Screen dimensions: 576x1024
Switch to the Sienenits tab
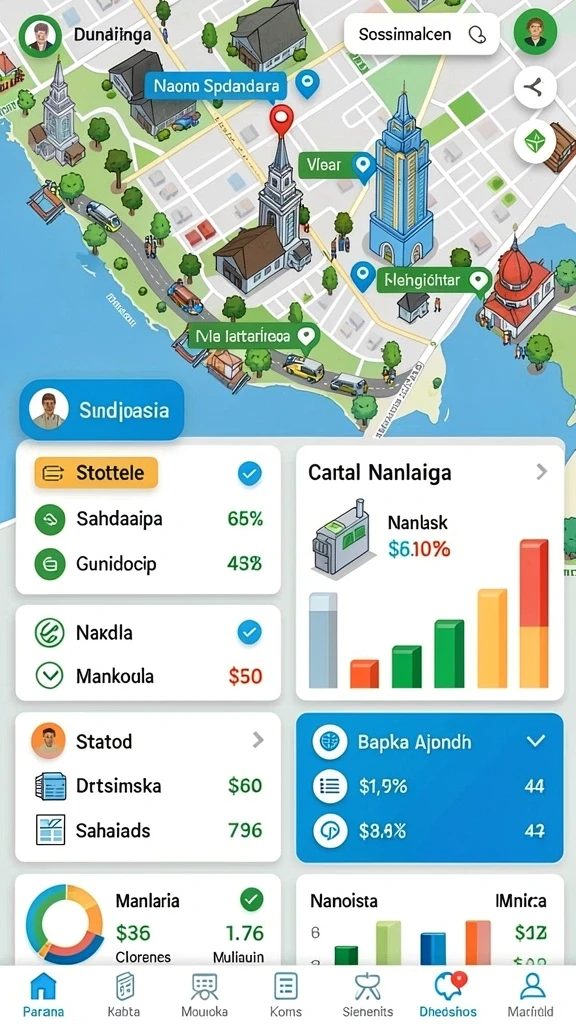click(366, 994)
